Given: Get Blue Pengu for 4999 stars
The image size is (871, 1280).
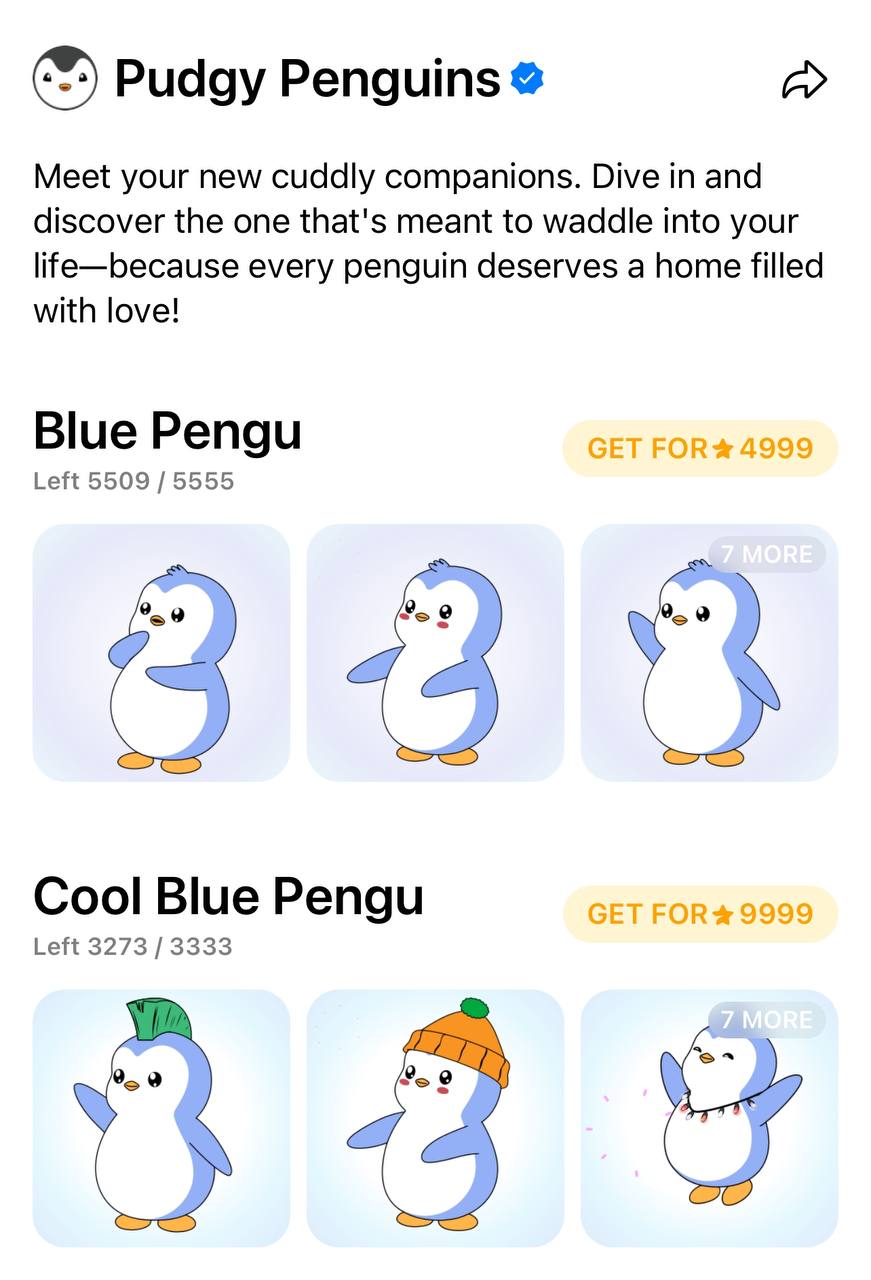Looking at the screenshot, I should (x=700, y=448).
